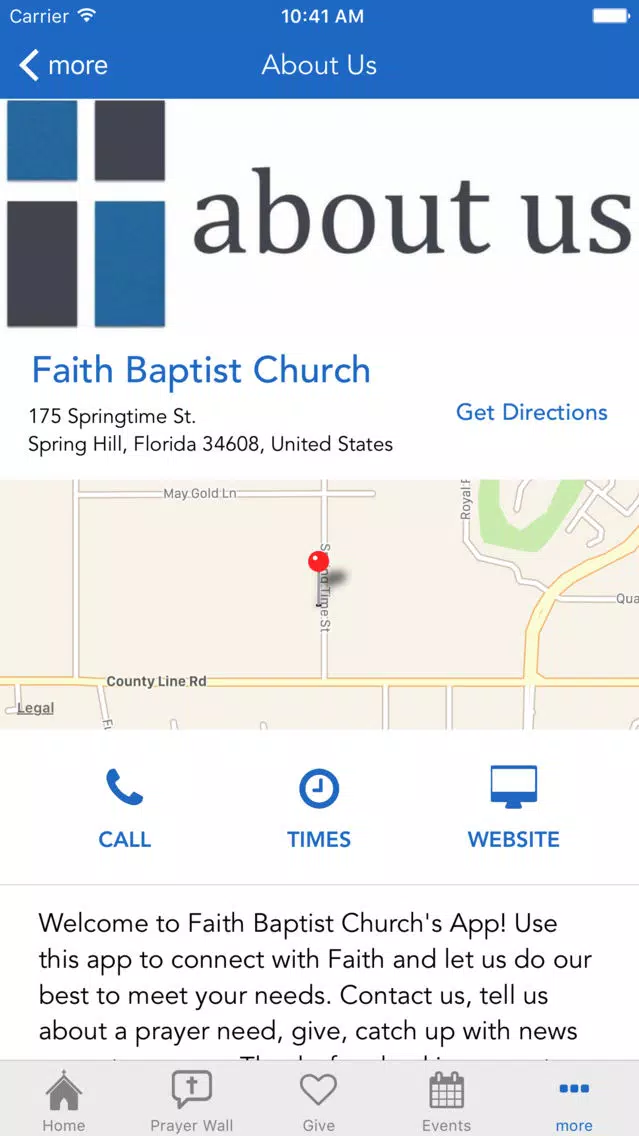Switch to the Give tab
Image resolution: width=639 pixels, height=1136 pixels.
[x=319, y=1100]
